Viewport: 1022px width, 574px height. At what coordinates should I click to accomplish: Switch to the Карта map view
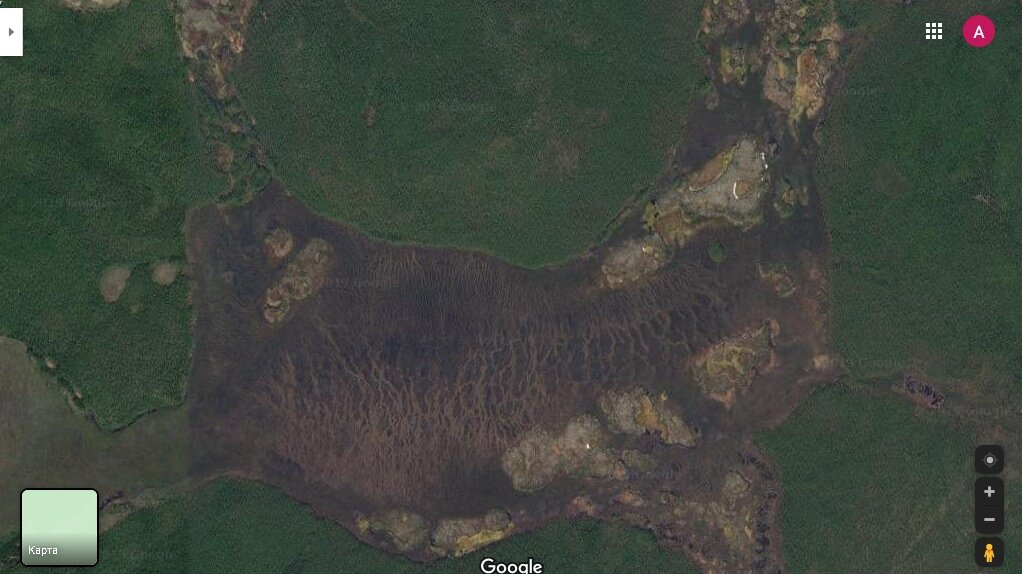pos(60,526)
